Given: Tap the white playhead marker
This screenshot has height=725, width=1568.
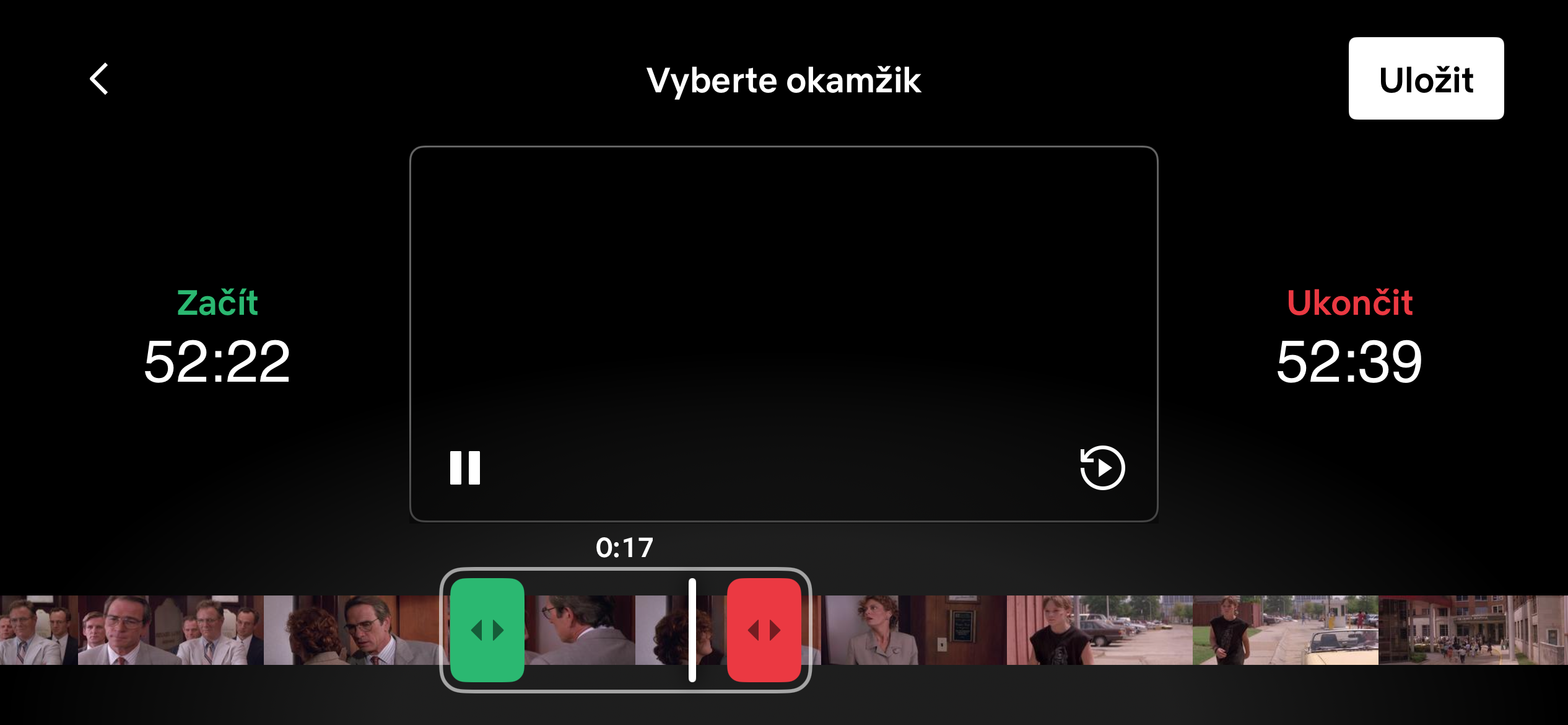Looking at the screenshot, I should tap(692, 630).
